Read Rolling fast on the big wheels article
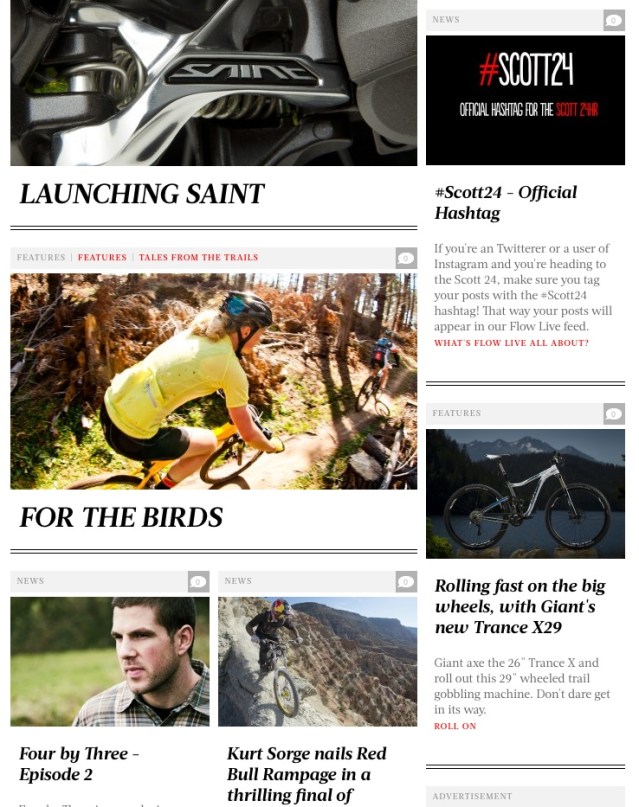This screenshot has height=807, width=639. tap(520, 606)
